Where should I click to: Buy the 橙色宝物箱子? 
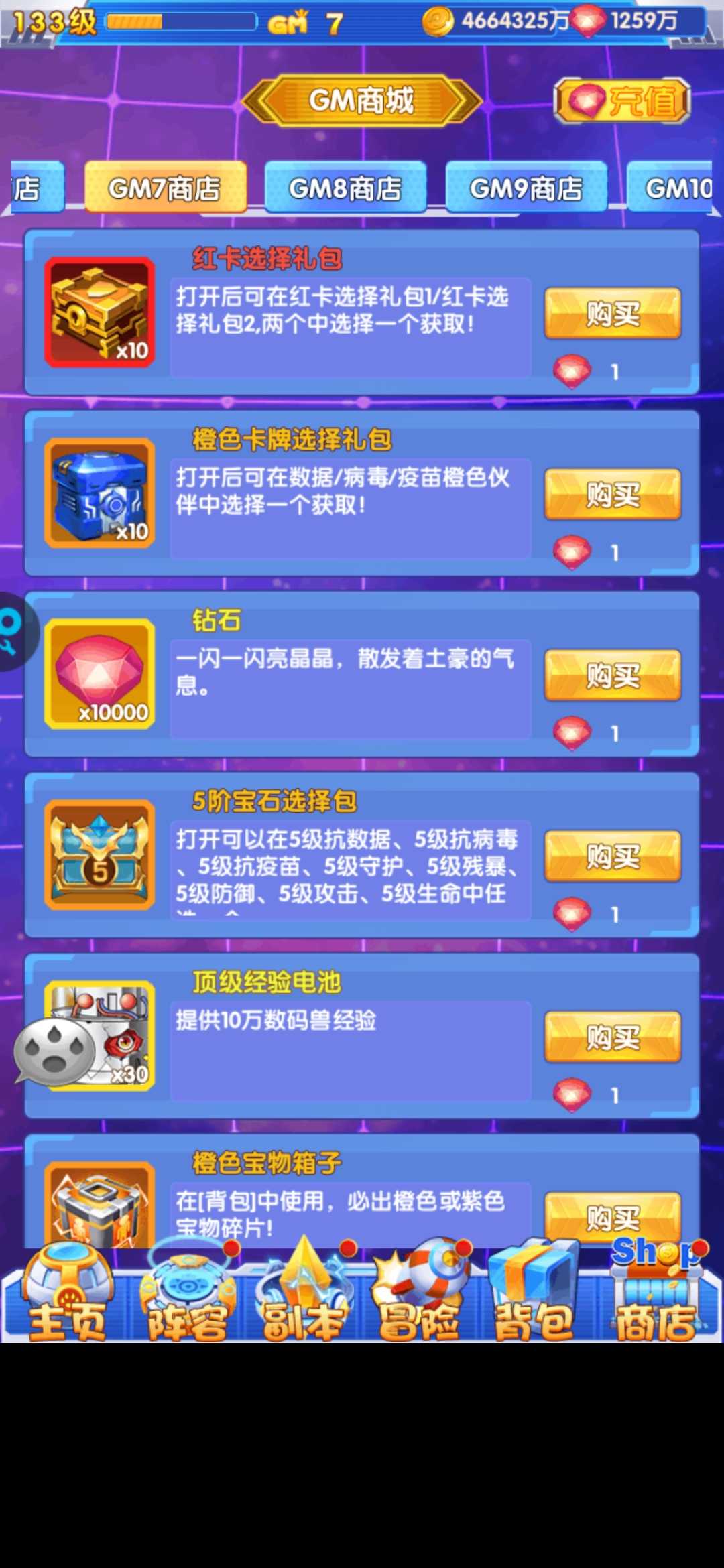point(613,1216)
